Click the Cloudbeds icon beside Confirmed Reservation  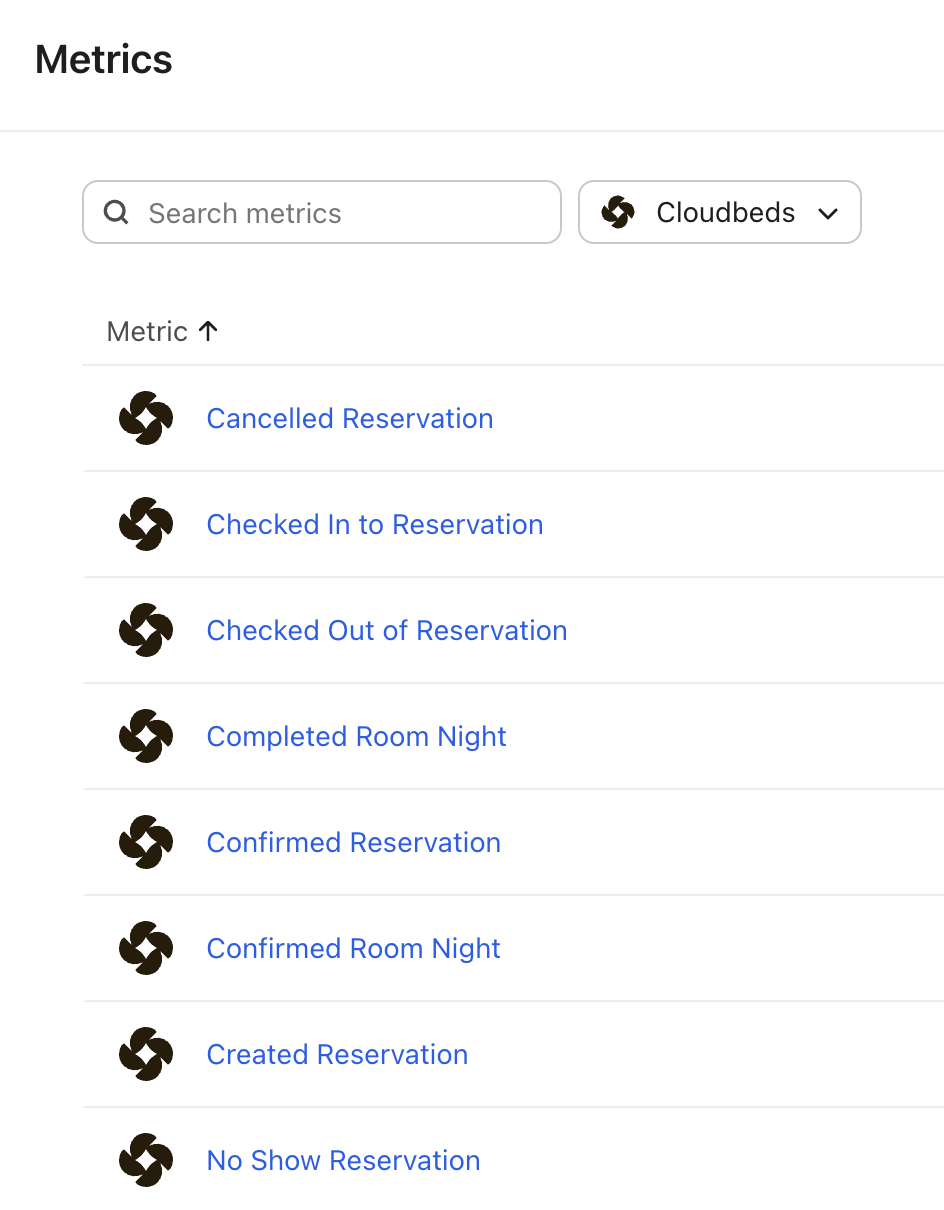pyautogui.click(x=145, y=842)
